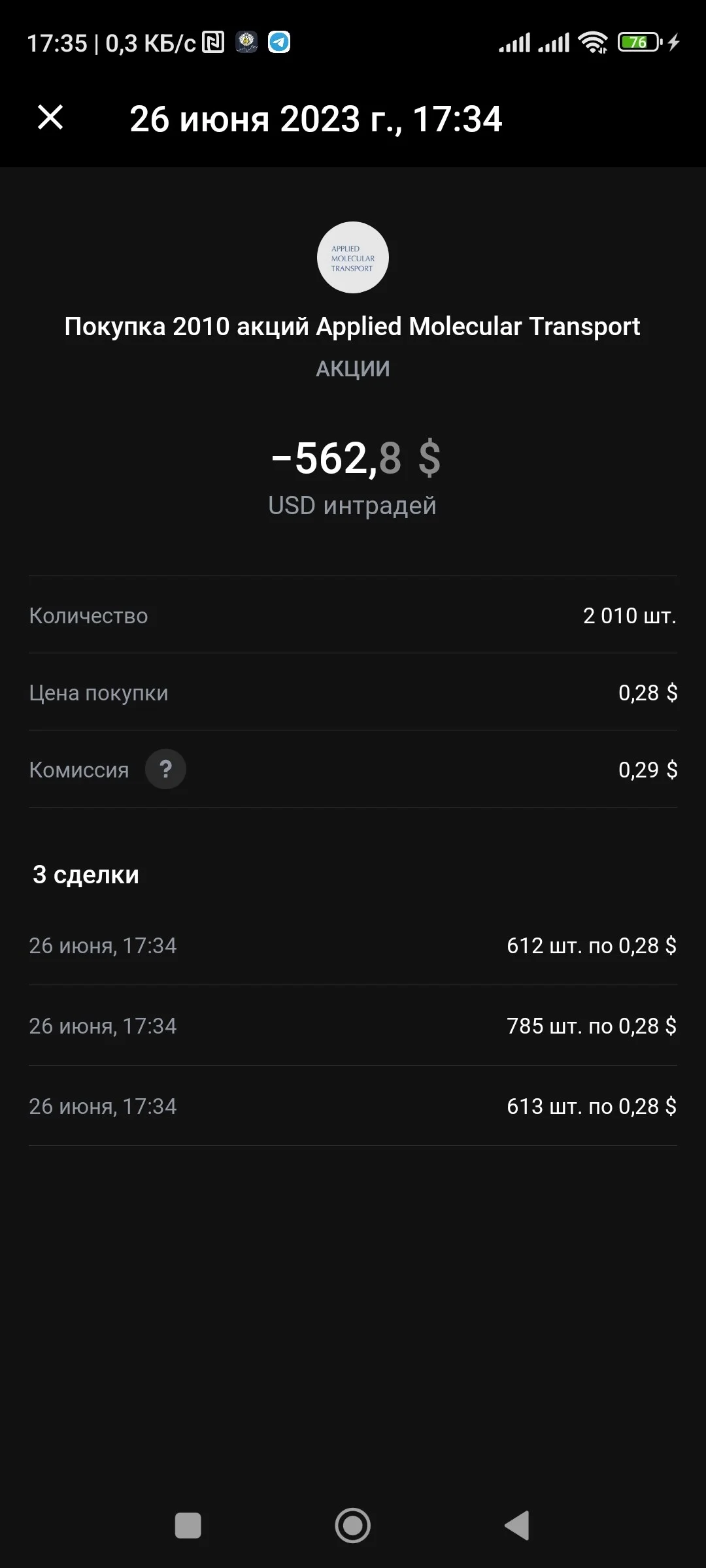This screenshot has width=706, height=1568.
Task: Open the Applied Molecular Transport stock logo
Action: [x=353, y=257]
